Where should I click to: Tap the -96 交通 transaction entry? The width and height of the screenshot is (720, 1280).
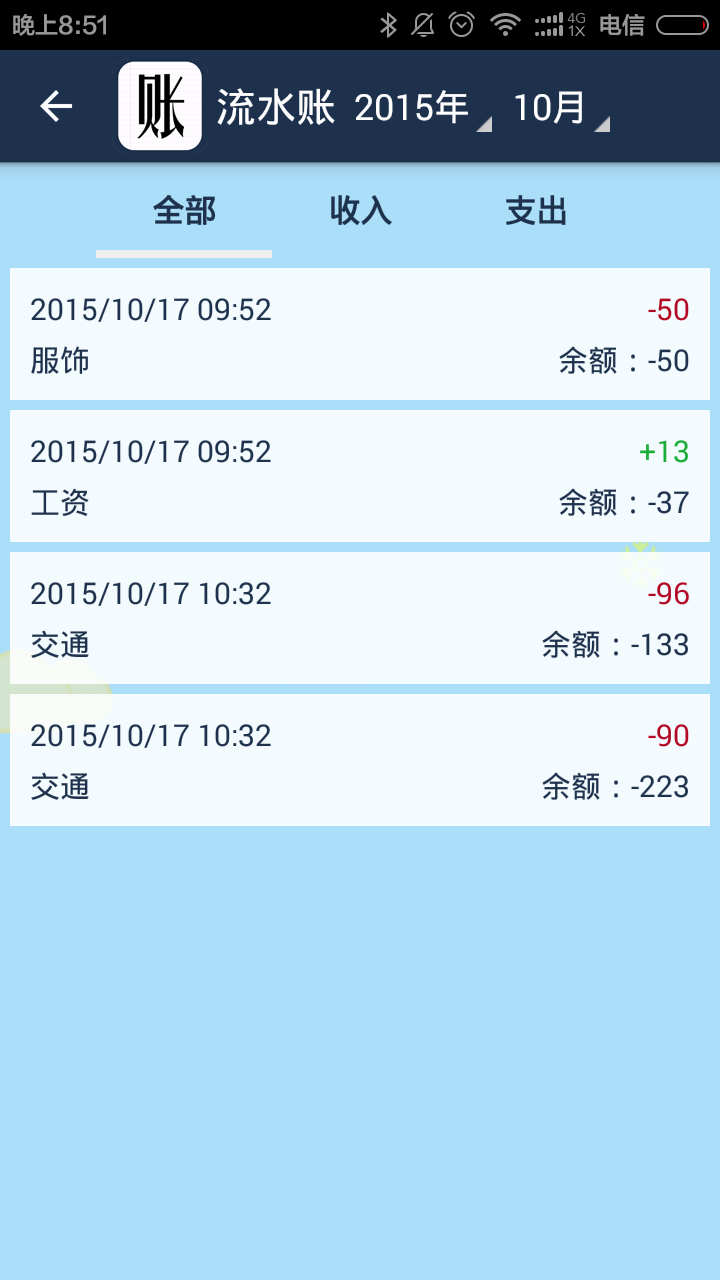point(360,617)
